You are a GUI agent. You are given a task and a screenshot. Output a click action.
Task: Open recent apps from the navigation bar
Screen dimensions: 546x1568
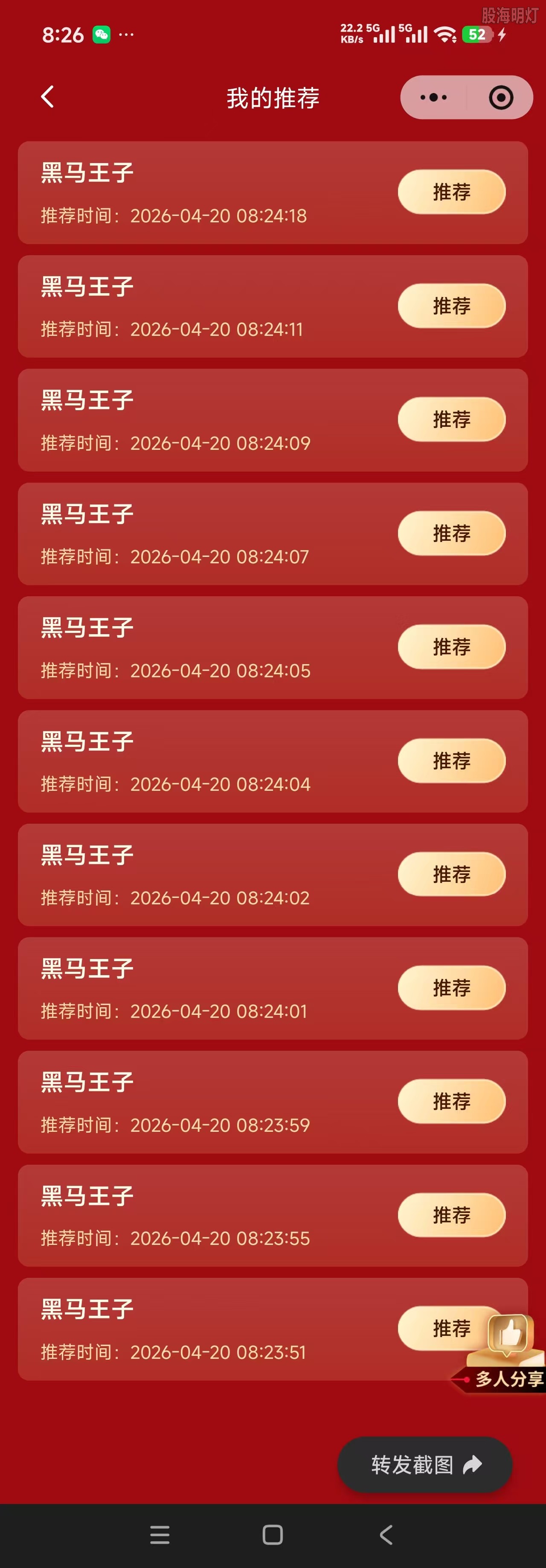160,1535
